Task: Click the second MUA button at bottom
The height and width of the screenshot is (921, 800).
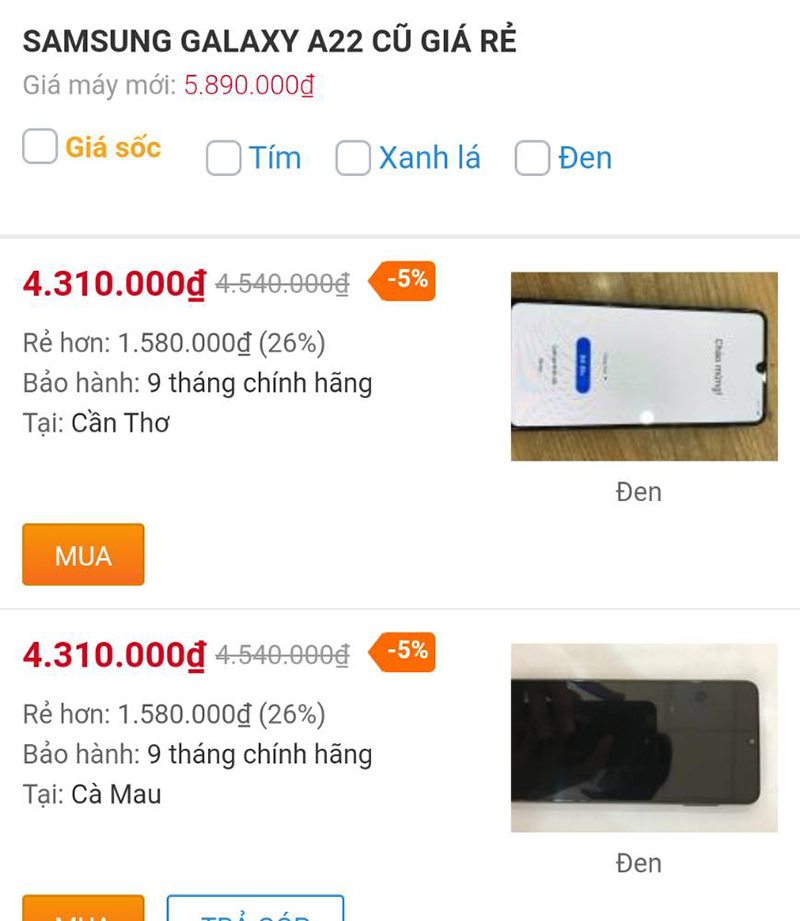Action: pos(83,912)
